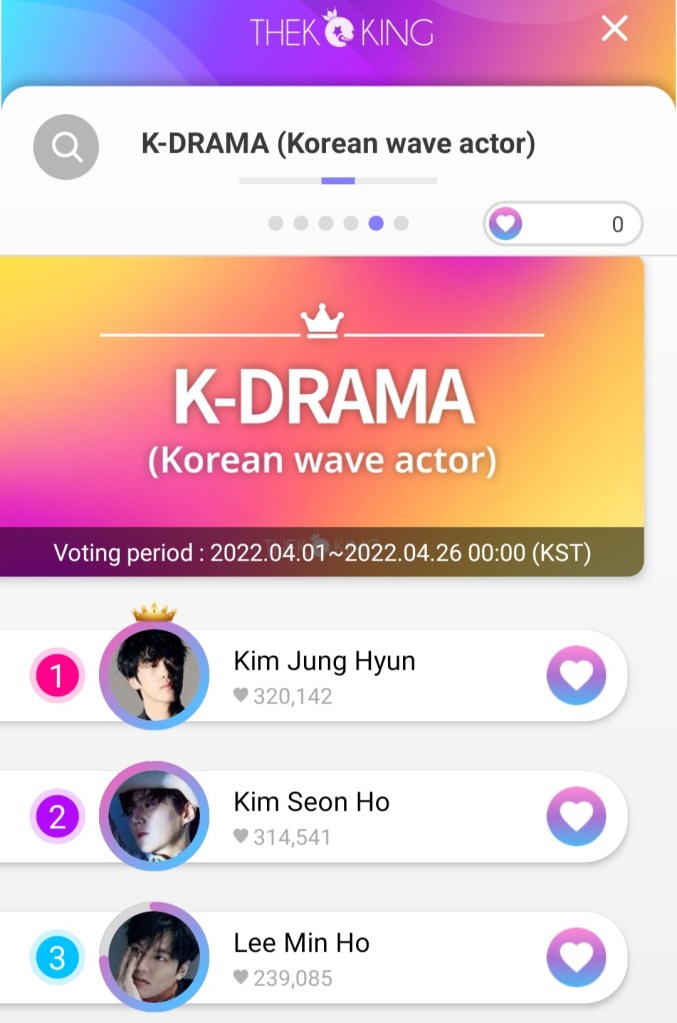
Task: Open the K-DRAMA voting banner
Action: (321, 415)
